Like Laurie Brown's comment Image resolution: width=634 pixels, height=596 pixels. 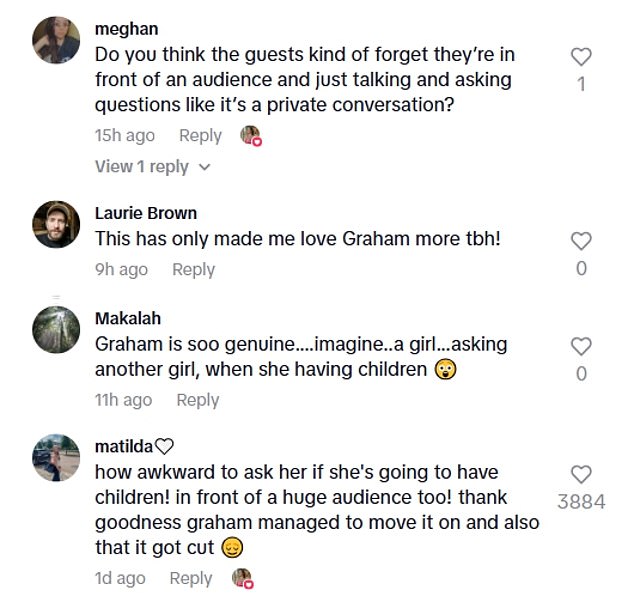(x=581, y=241)
